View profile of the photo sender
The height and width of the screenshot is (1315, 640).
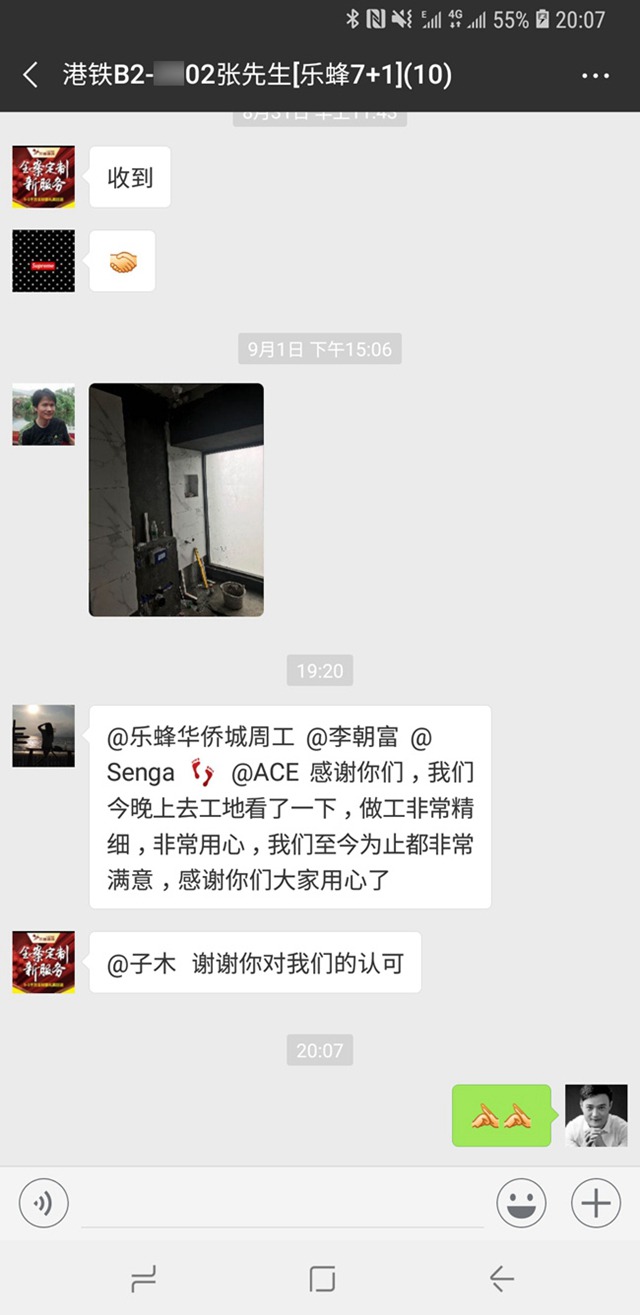pyautogui.click(x=43, y=414)
